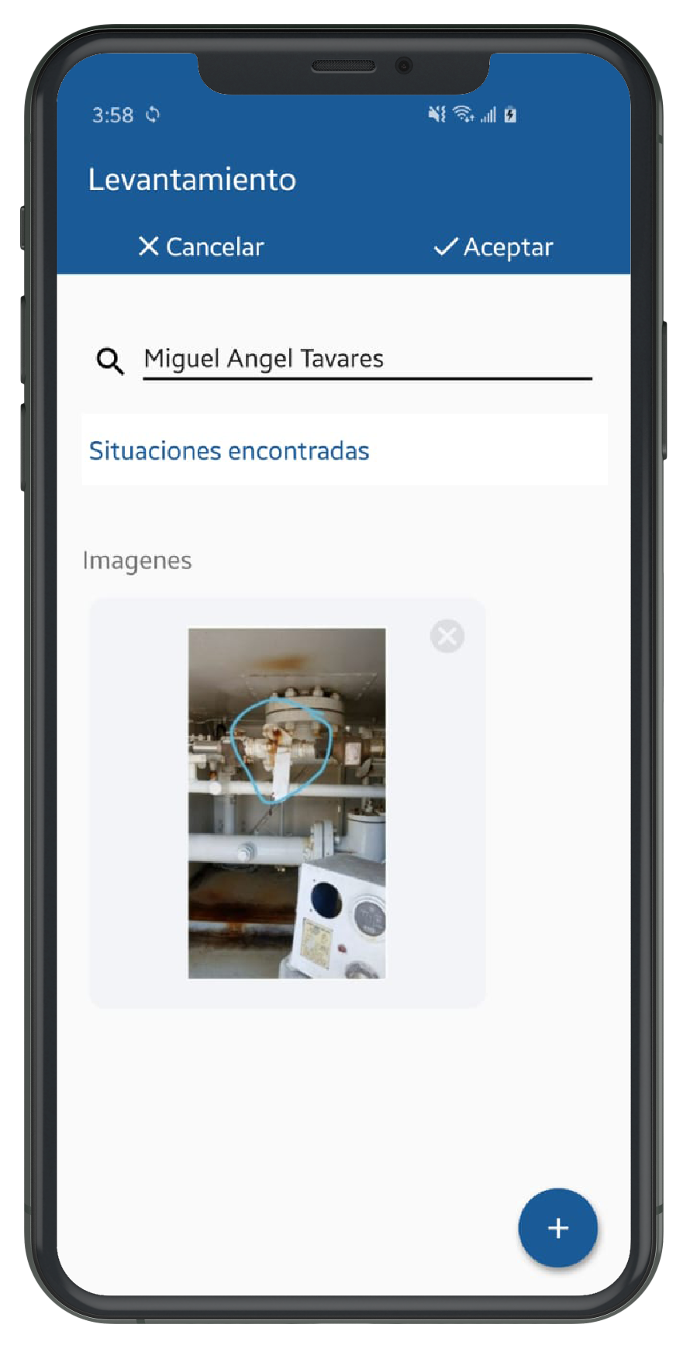
Task: Edit the Miguel Angel Tavares search field
Action: (366, 359)
